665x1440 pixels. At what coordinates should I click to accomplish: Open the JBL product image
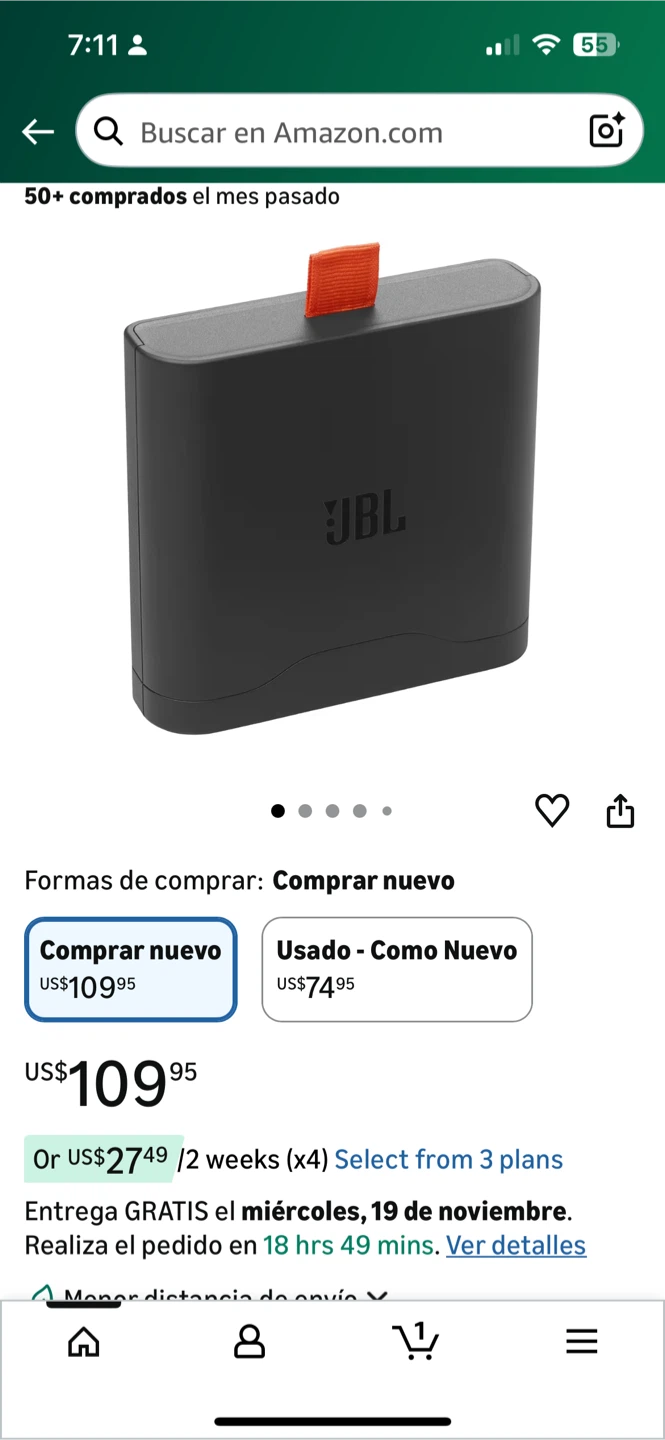coord(332,490)
